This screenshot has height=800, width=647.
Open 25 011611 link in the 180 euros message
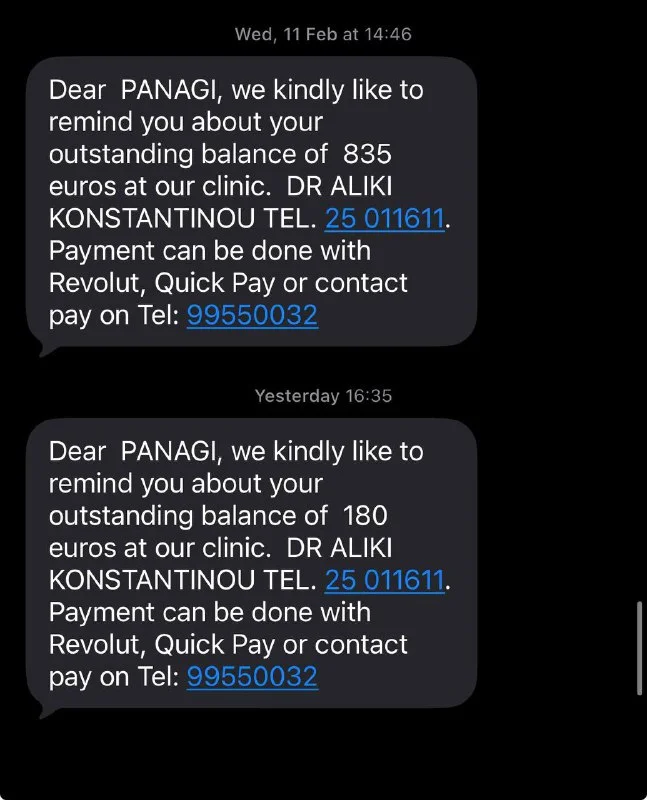[384, 580]
